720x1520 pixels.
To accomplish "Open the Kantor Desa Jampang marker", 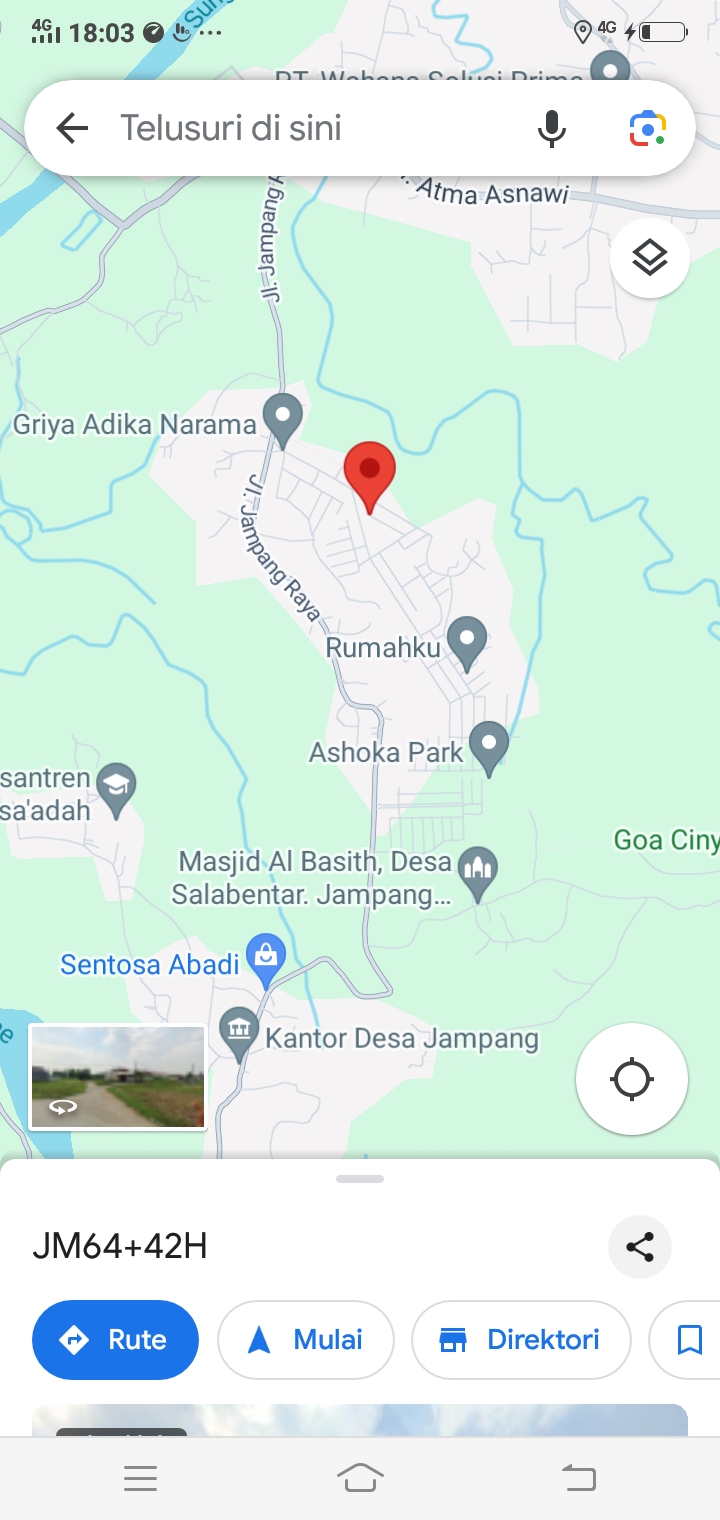I will (239, 1033).
